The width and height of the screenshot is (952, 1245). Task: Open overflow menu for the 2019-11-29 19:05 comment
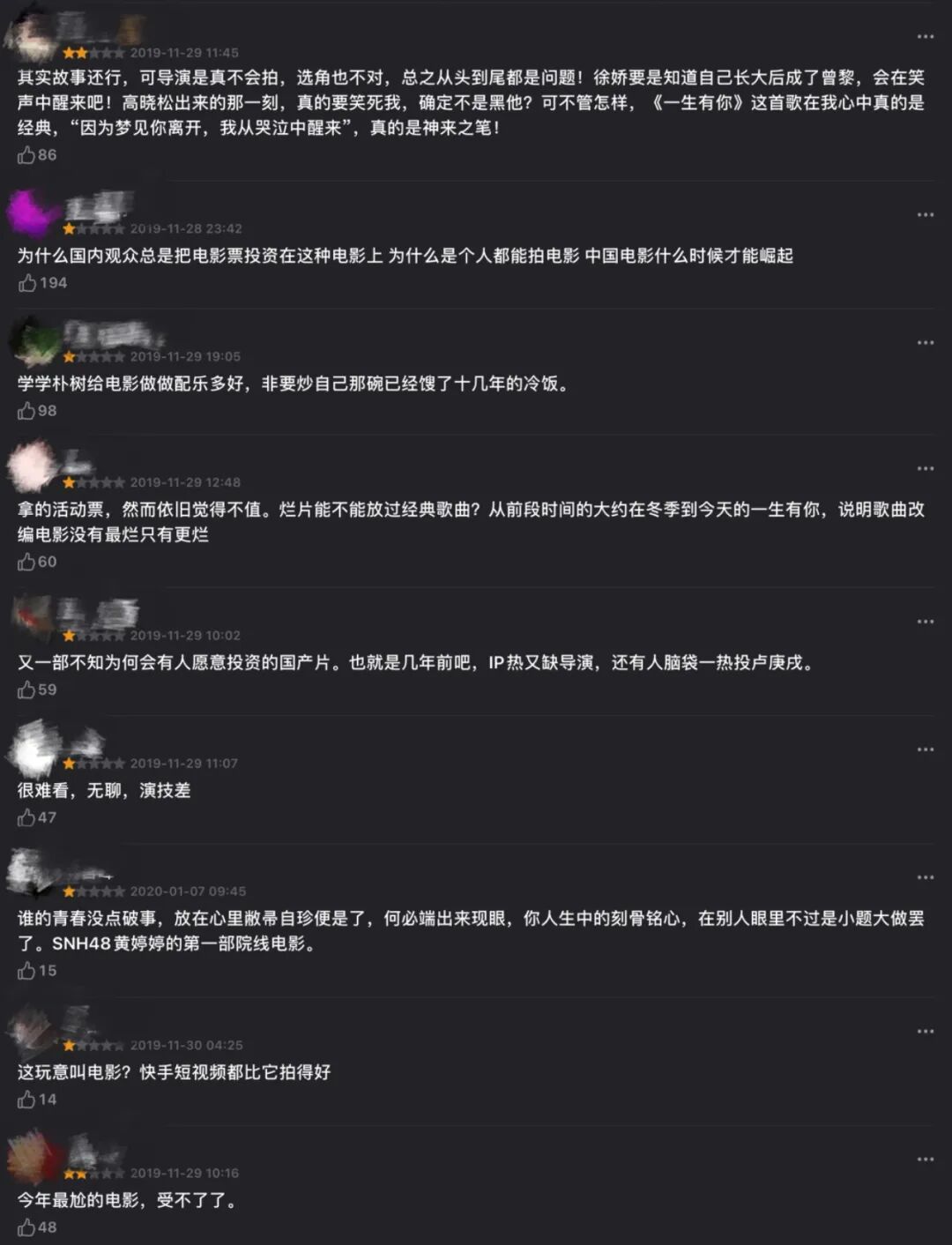(925, 343)
